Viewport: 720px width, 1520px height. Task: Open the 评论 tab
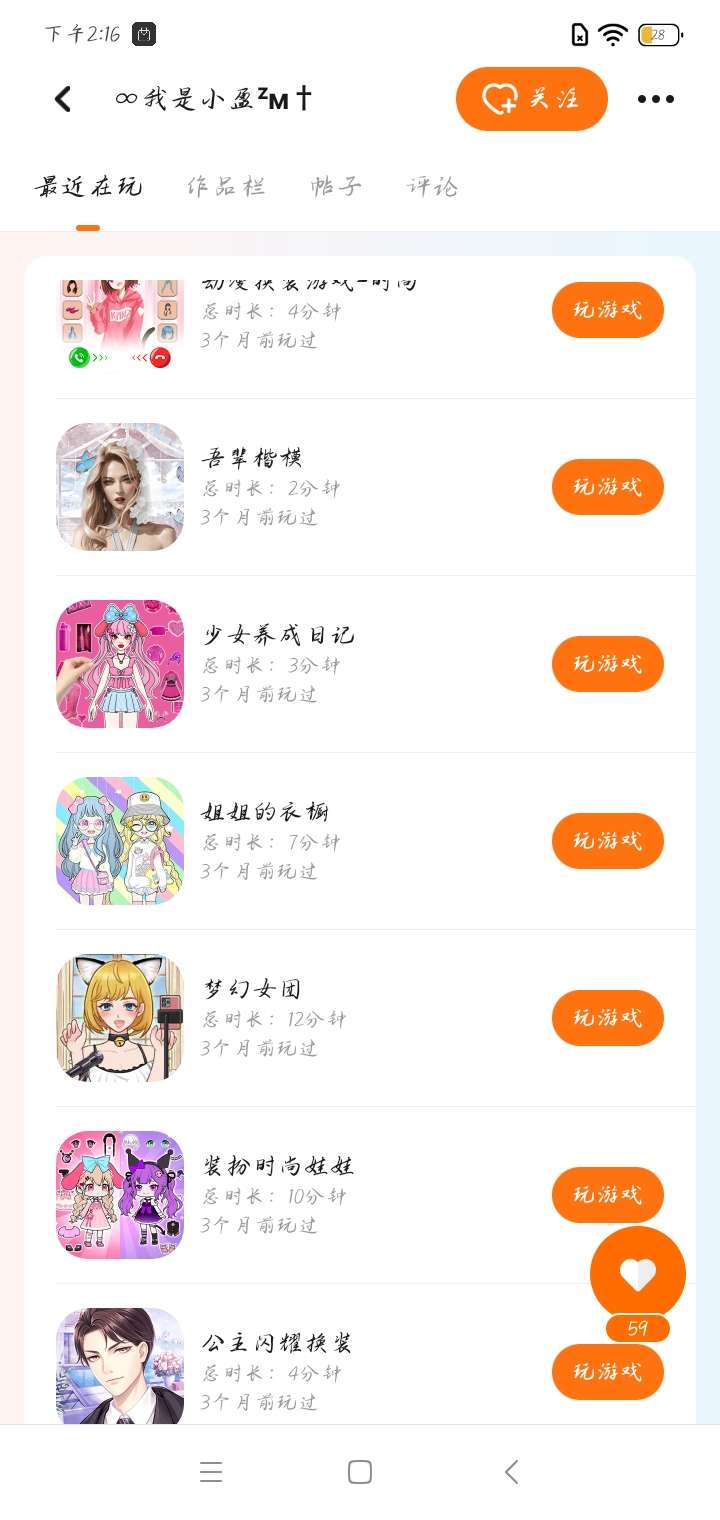(x=432, y=186)
